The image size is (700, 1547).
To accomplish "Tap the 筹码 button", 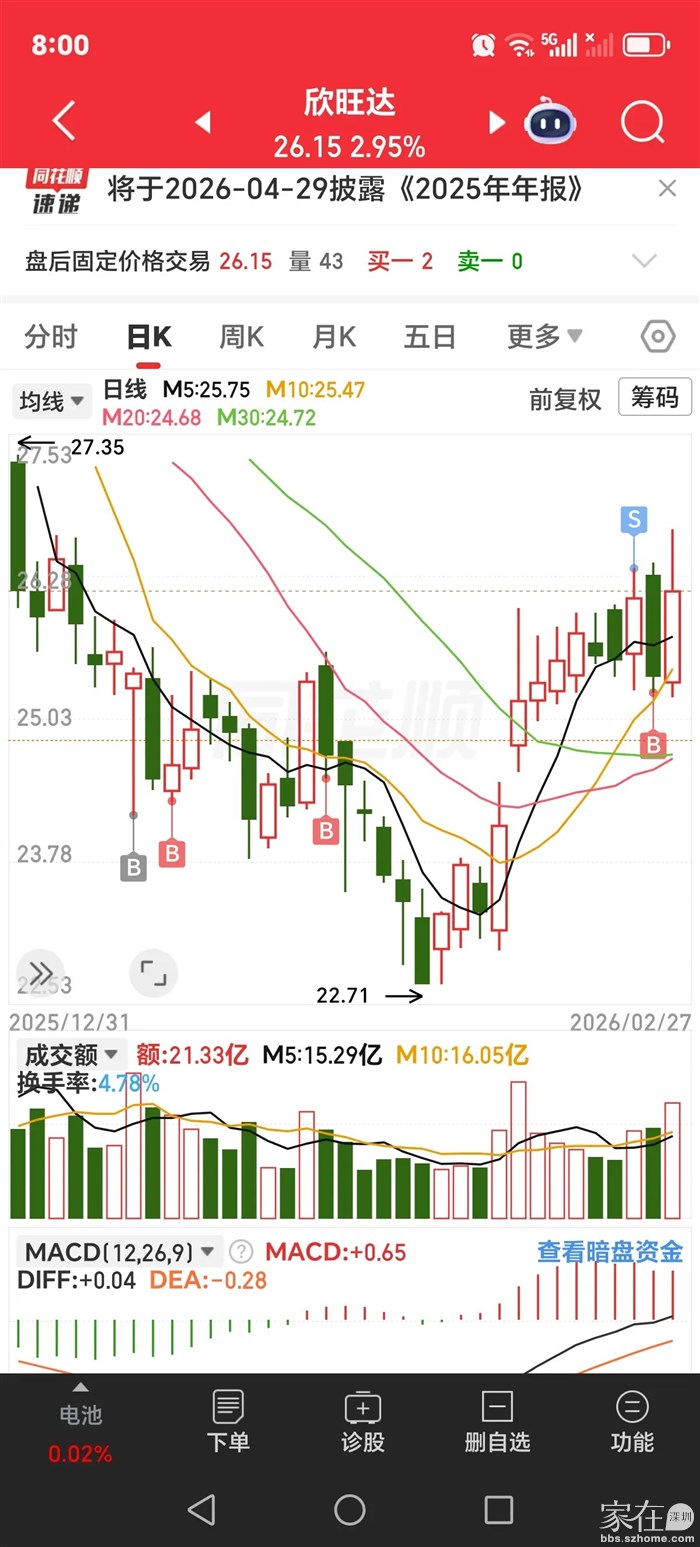I will (x=655, y=397).
